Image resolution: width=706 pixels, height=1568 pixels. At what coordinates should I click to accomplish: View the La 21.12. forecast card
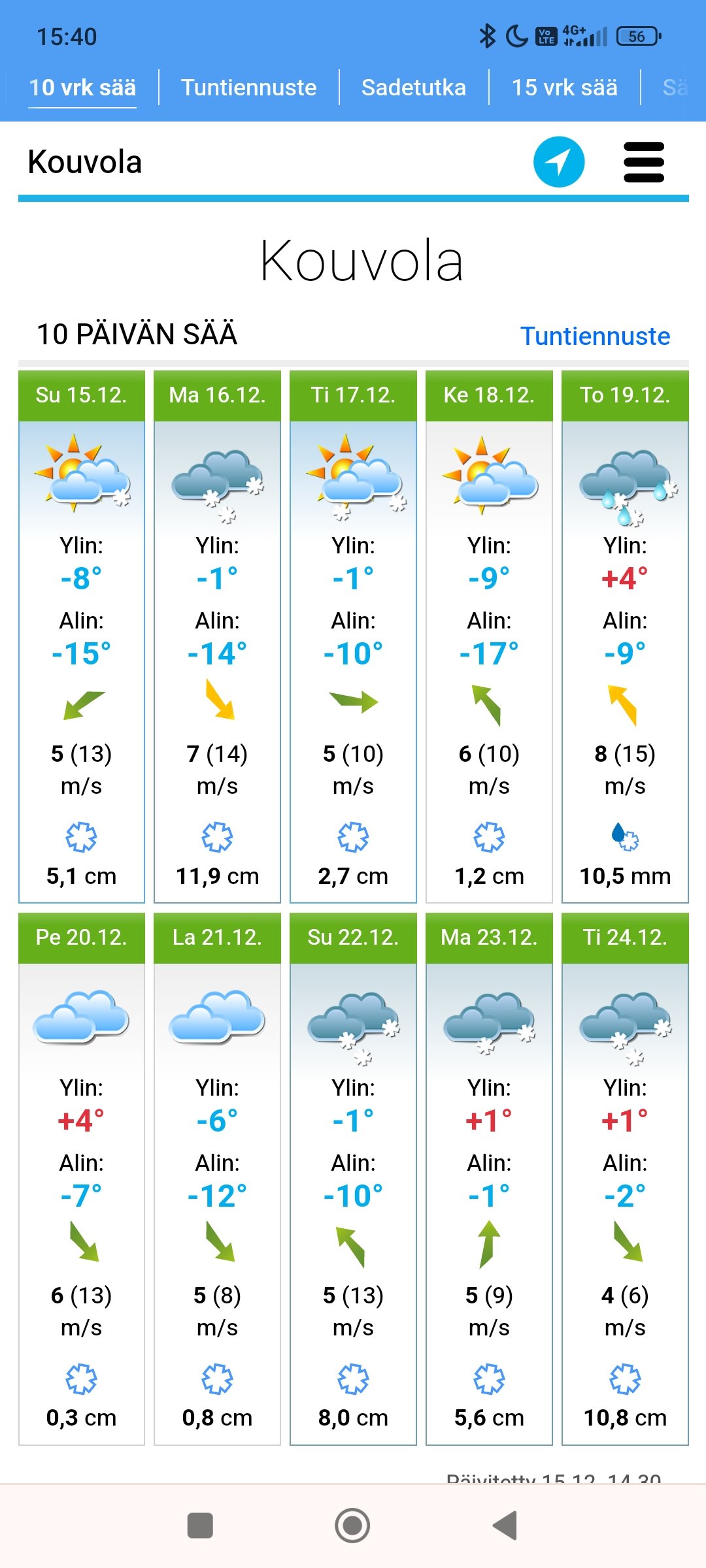pos(217,1179)
